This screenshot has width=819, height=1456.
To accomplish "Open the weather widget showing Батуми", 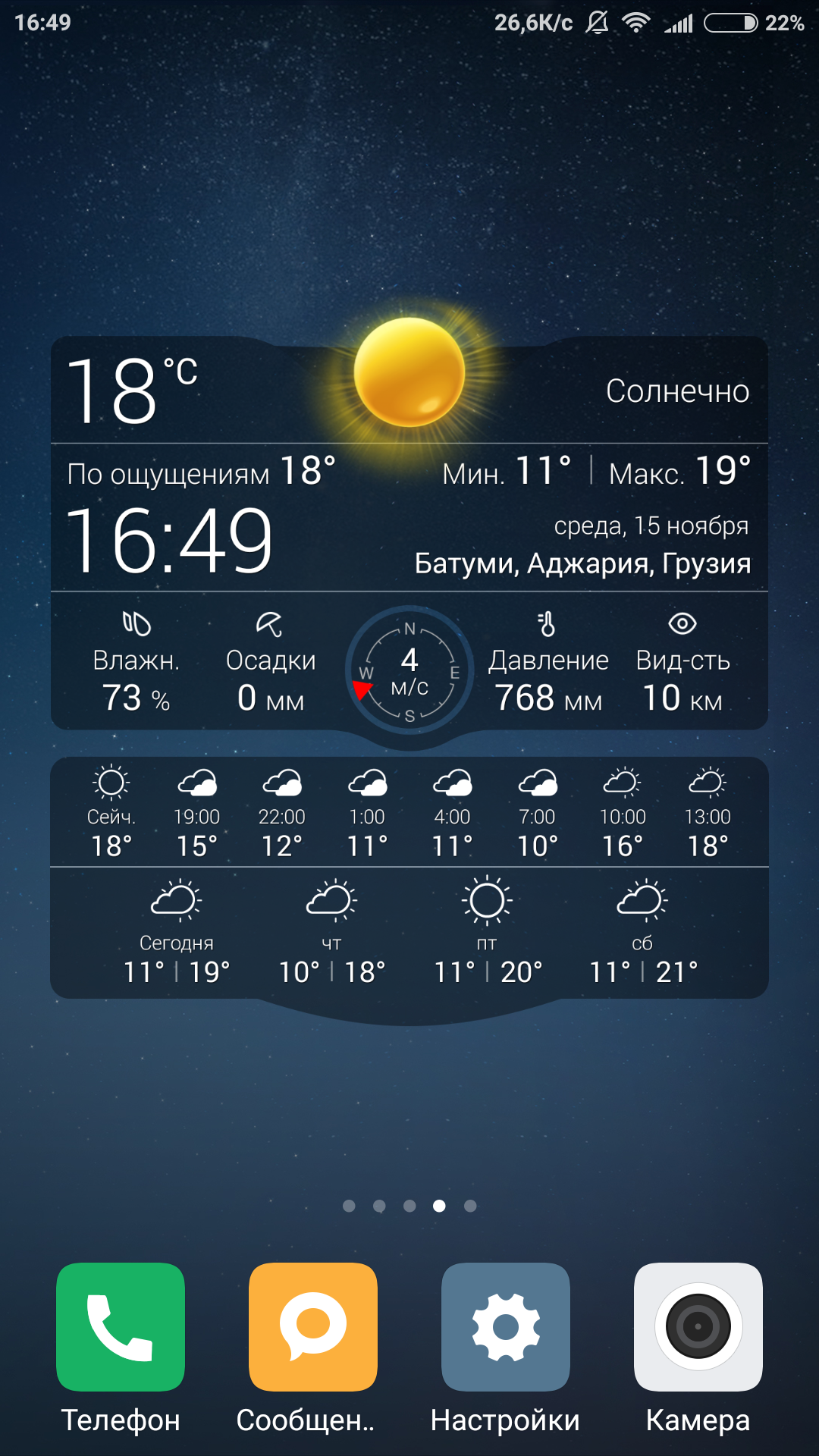I will (409, 531).
